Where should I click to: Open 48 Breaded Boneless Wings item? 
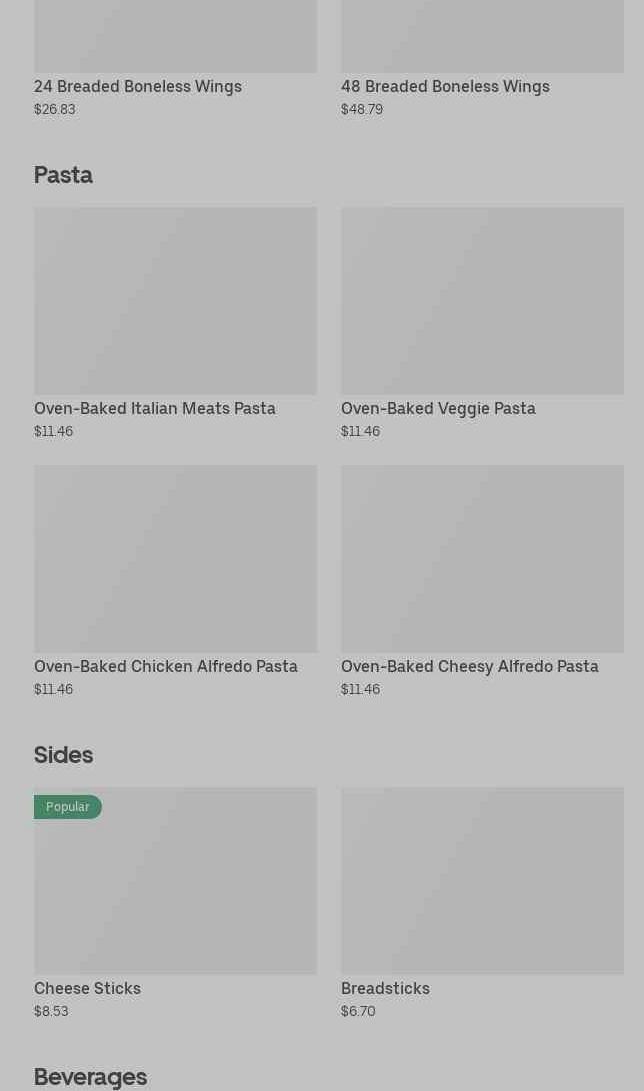click(x=482, y=60)
